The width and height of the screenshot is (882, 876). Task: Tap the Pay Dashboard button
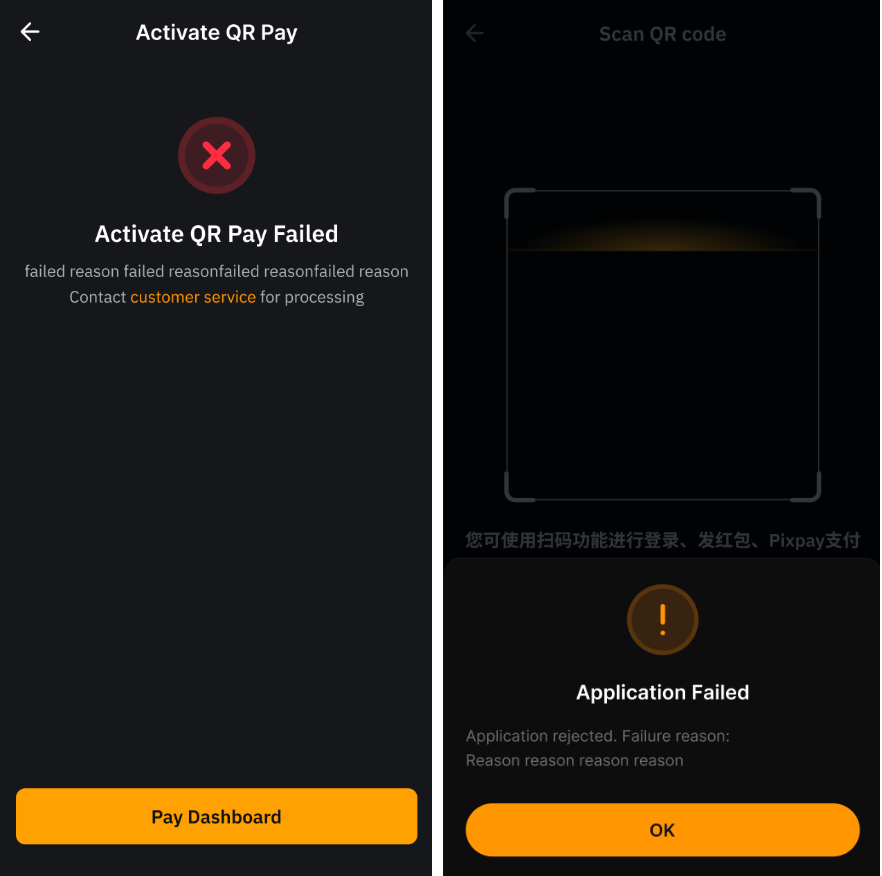coord(216,817)
